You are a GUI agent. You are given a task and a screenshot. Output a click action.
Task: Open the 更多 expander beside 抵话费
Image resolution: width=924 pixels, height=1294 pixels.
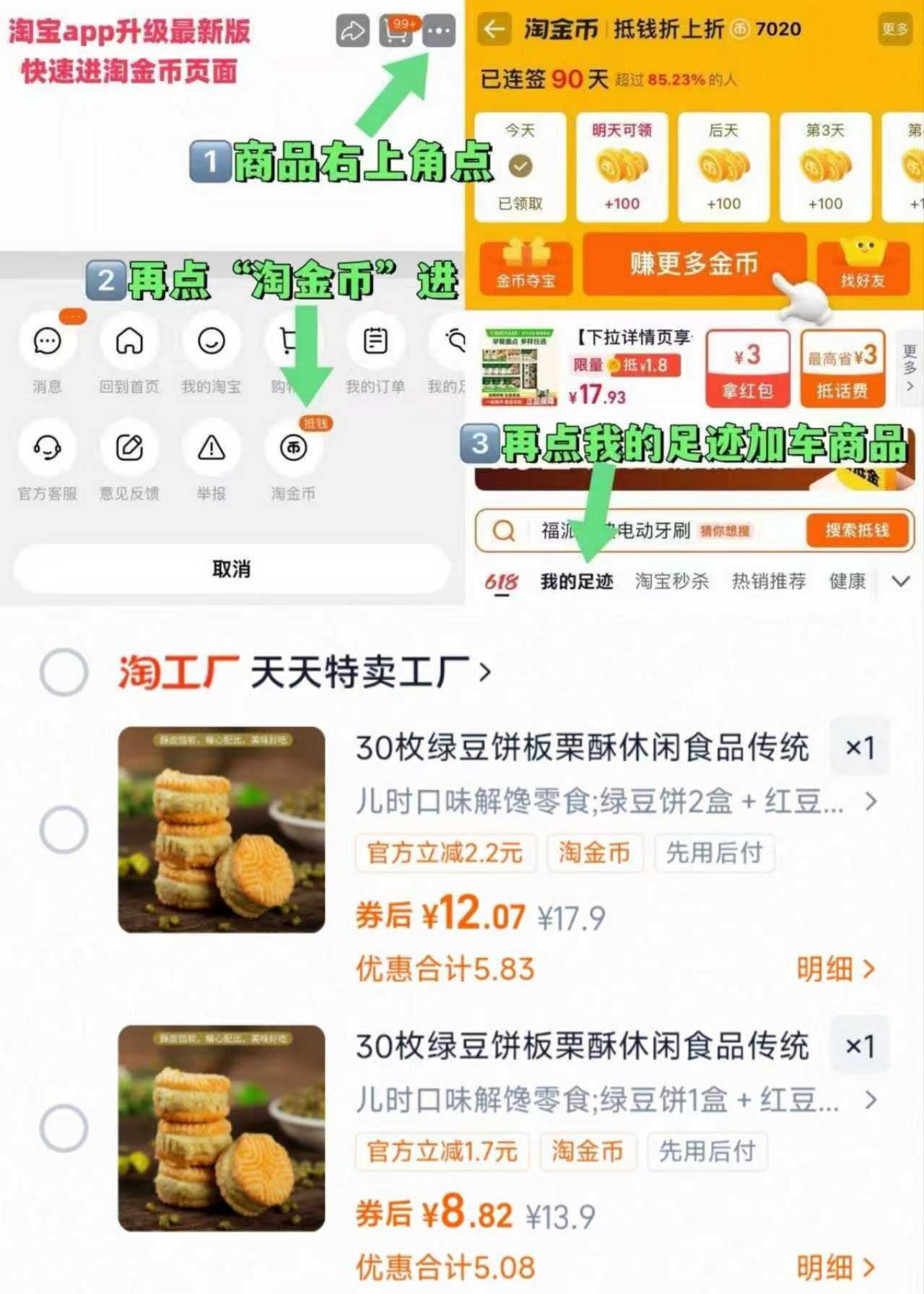tap(908, 368)
